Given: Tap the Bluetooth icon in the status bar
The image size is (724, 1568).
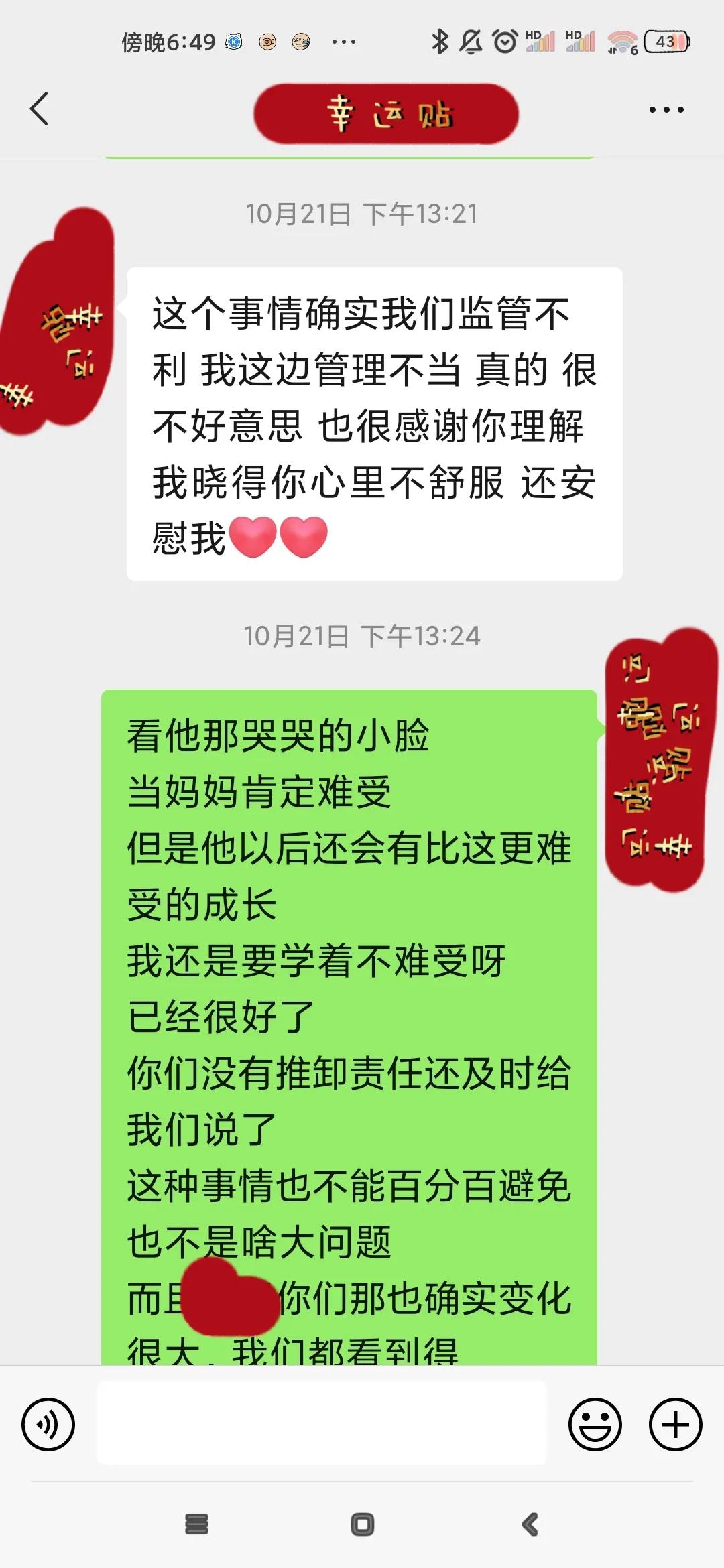Looking at the screenshot, I should (x=441, y=42).
